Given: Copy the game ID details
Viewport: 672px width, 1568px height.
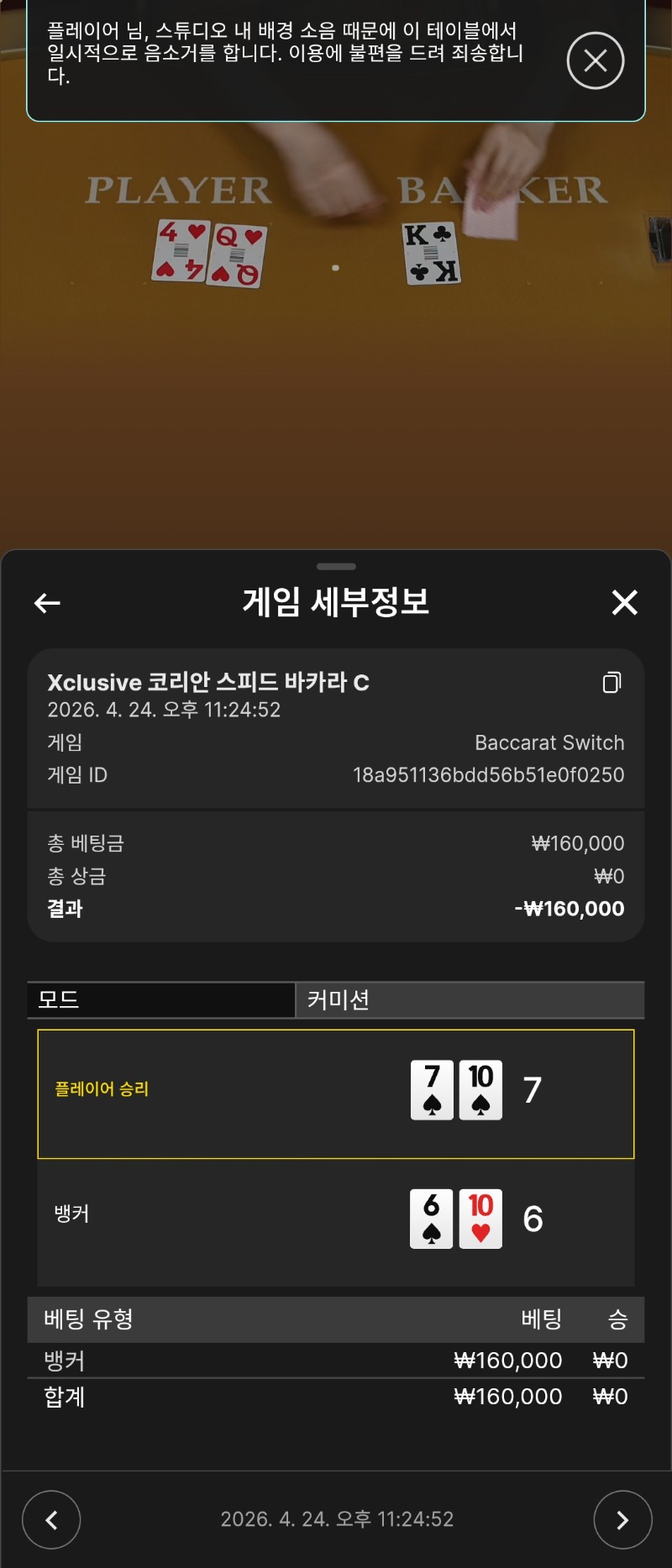Looking at the screenshot, I should [x=612, y=683].
